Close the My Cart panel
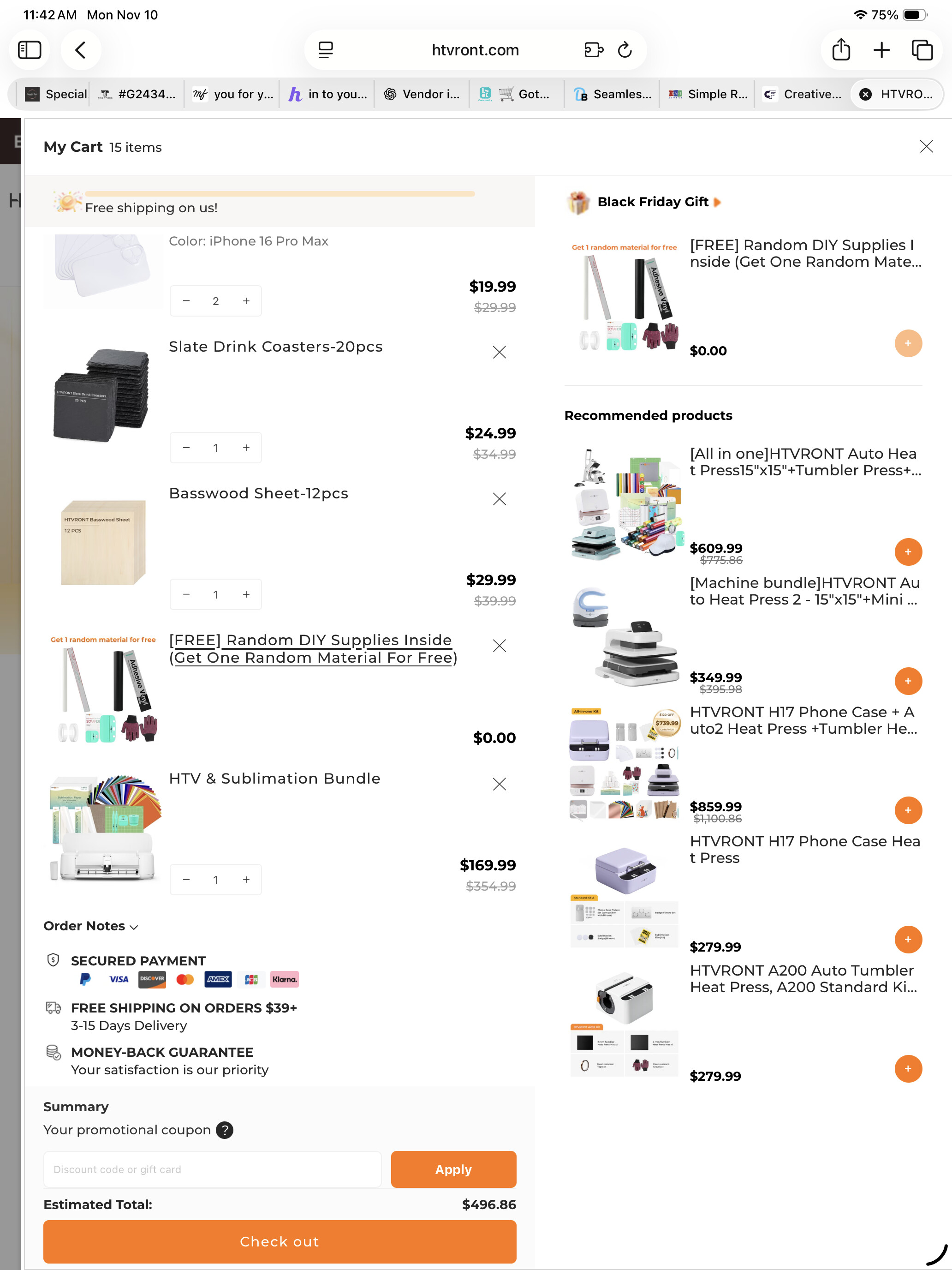 pos(926,146)
